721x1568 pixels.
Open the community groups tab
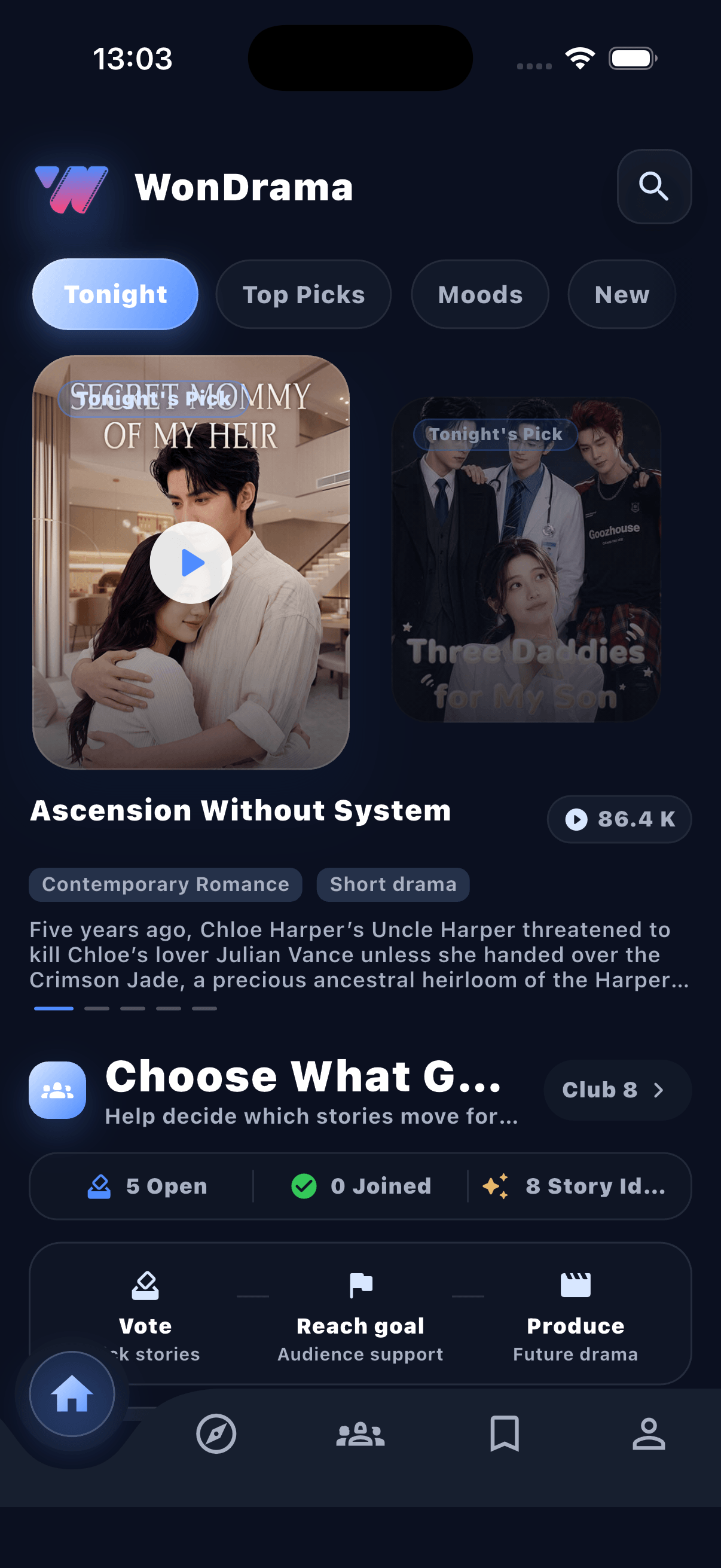click(360, 1434)
